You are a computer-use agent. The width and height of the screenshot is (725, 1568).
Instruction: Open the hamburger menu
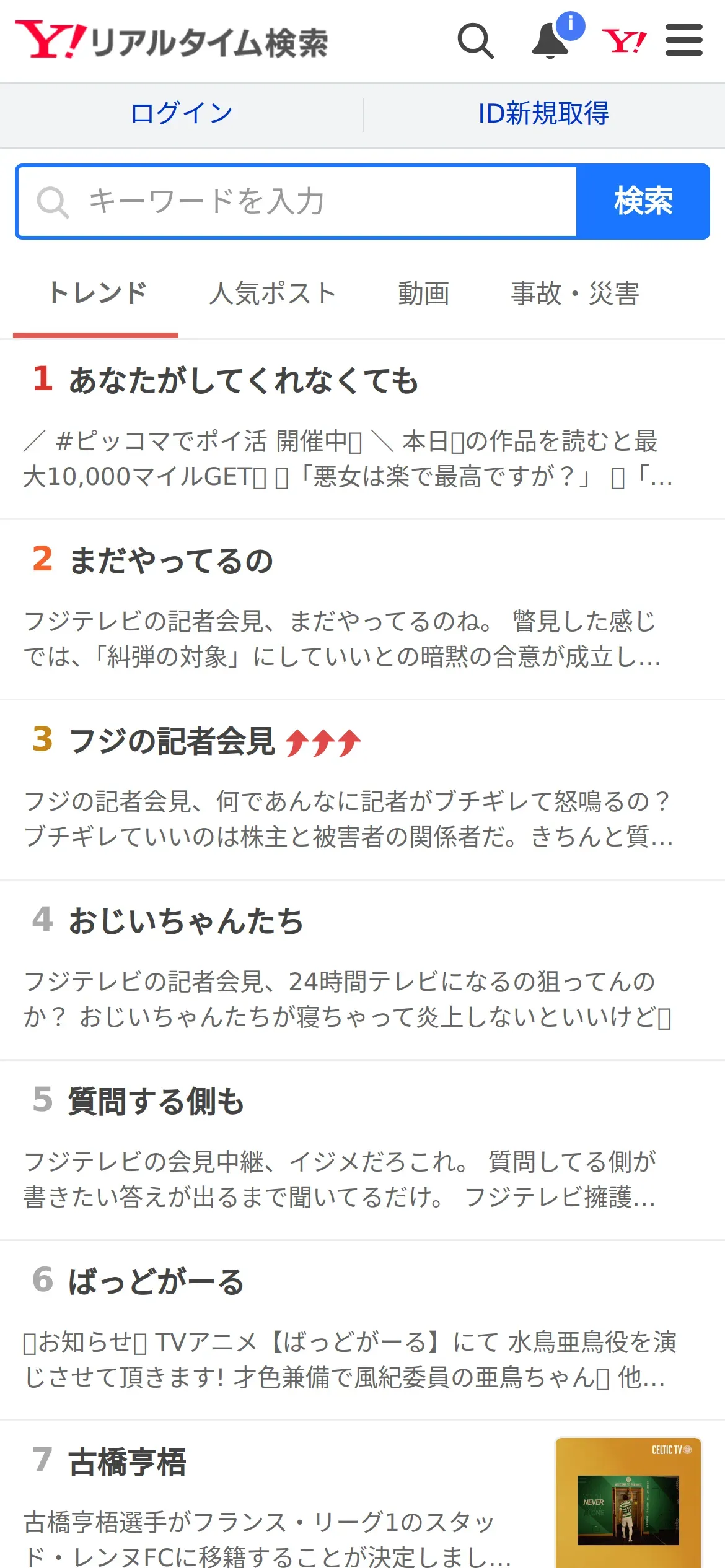point(684,40)
